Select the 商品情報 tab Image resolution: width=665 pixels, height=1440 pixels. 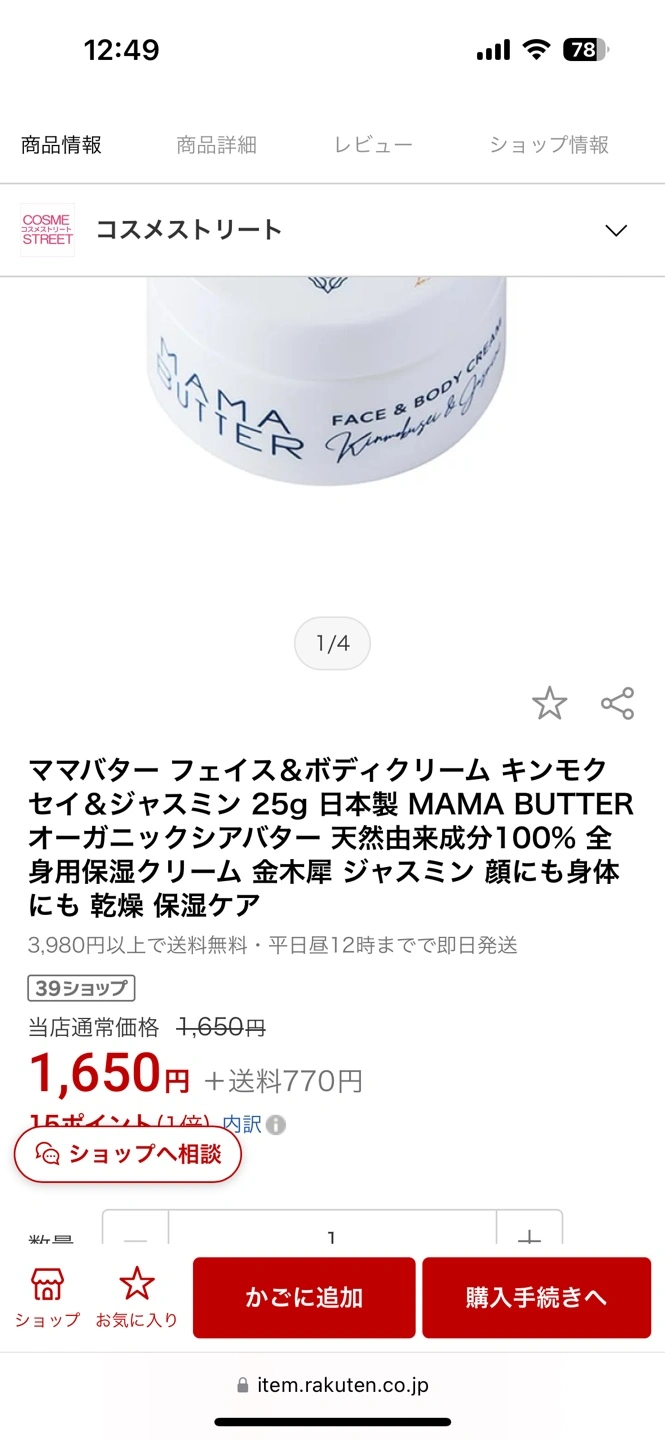pyautogui.click(x=62, y=145)
